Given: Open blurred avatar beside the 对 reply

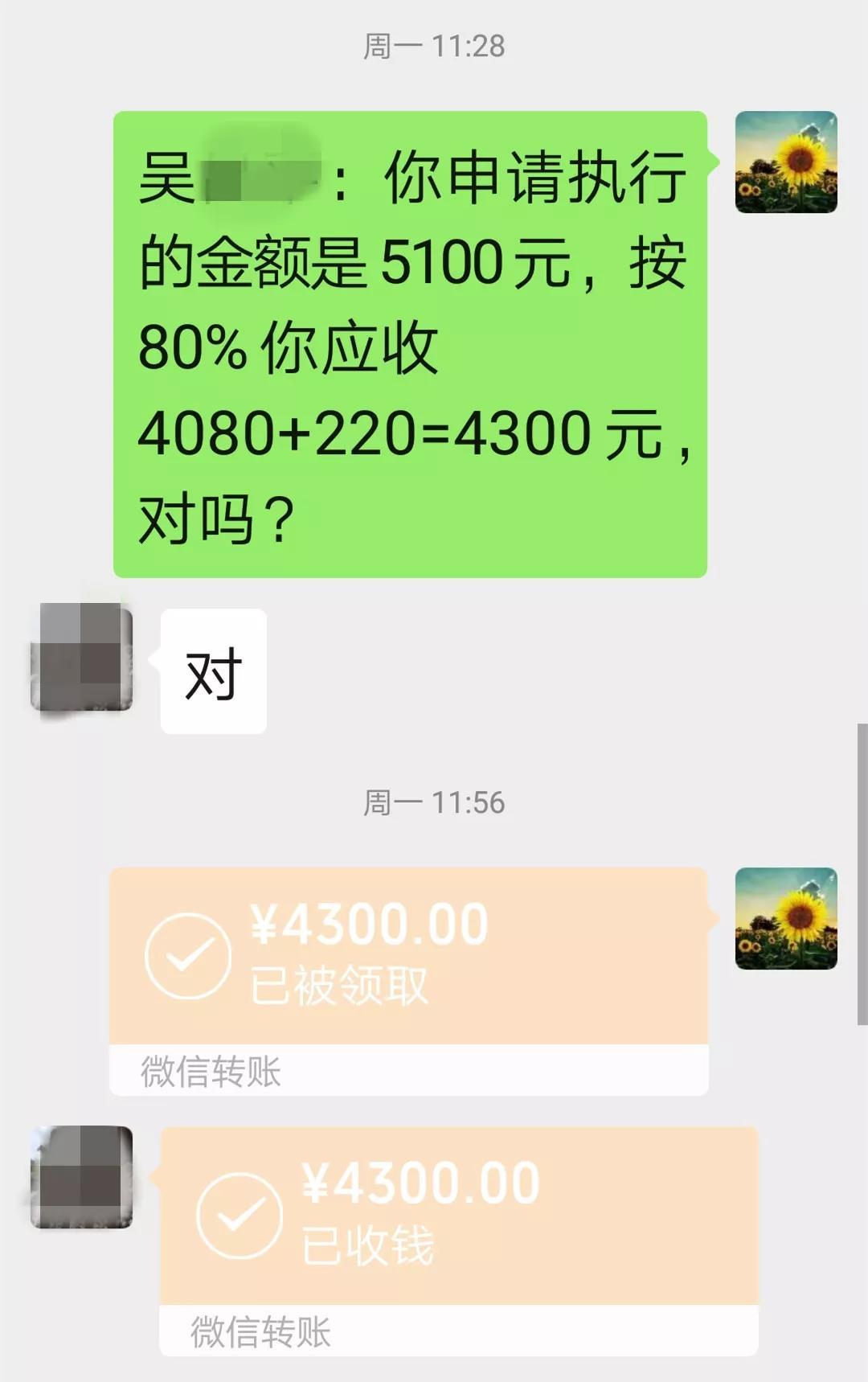Looking at the screenshot, I should pos(82,657).
